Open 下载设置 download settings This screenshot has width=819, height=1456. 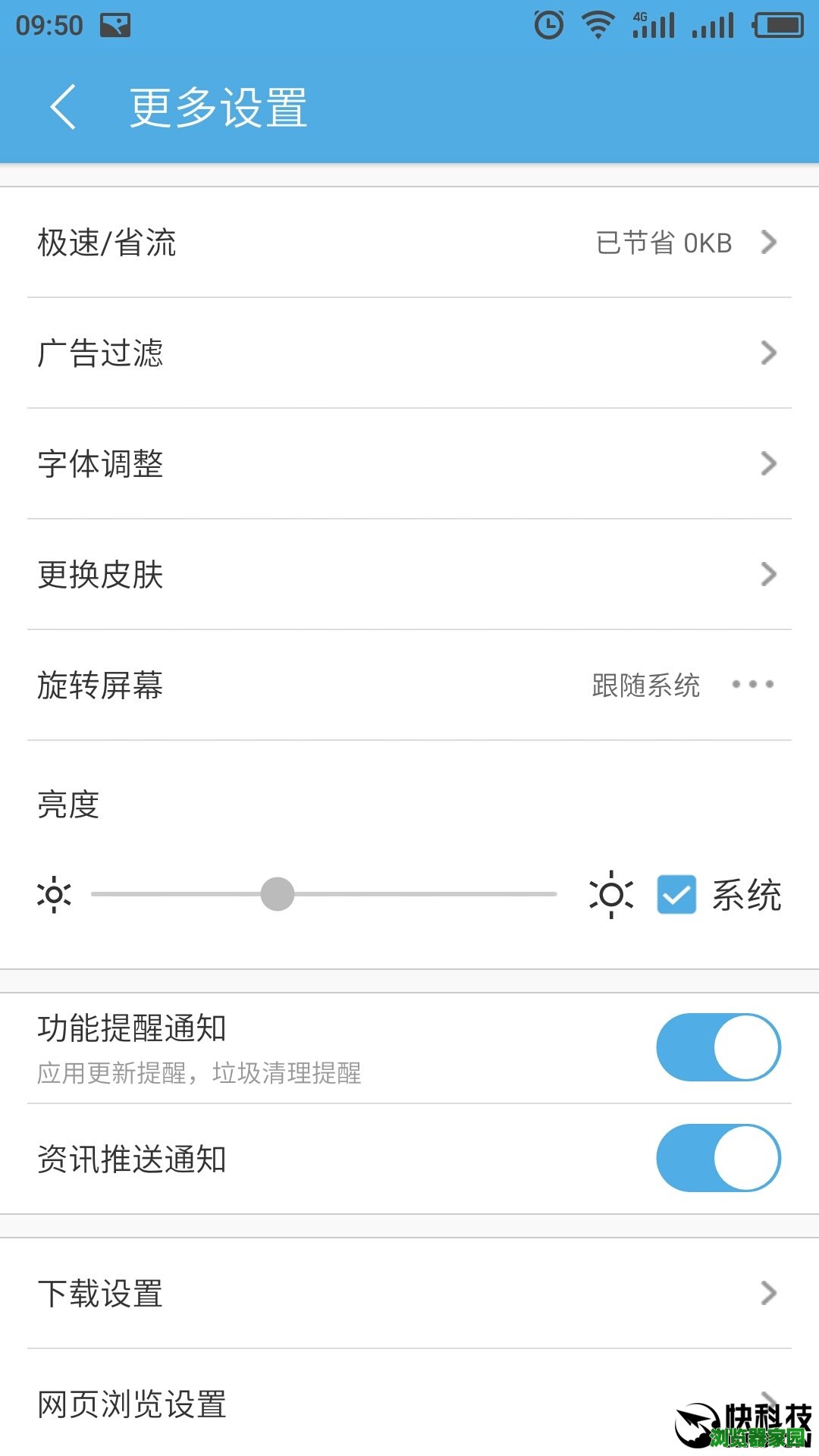(409, 1294)
